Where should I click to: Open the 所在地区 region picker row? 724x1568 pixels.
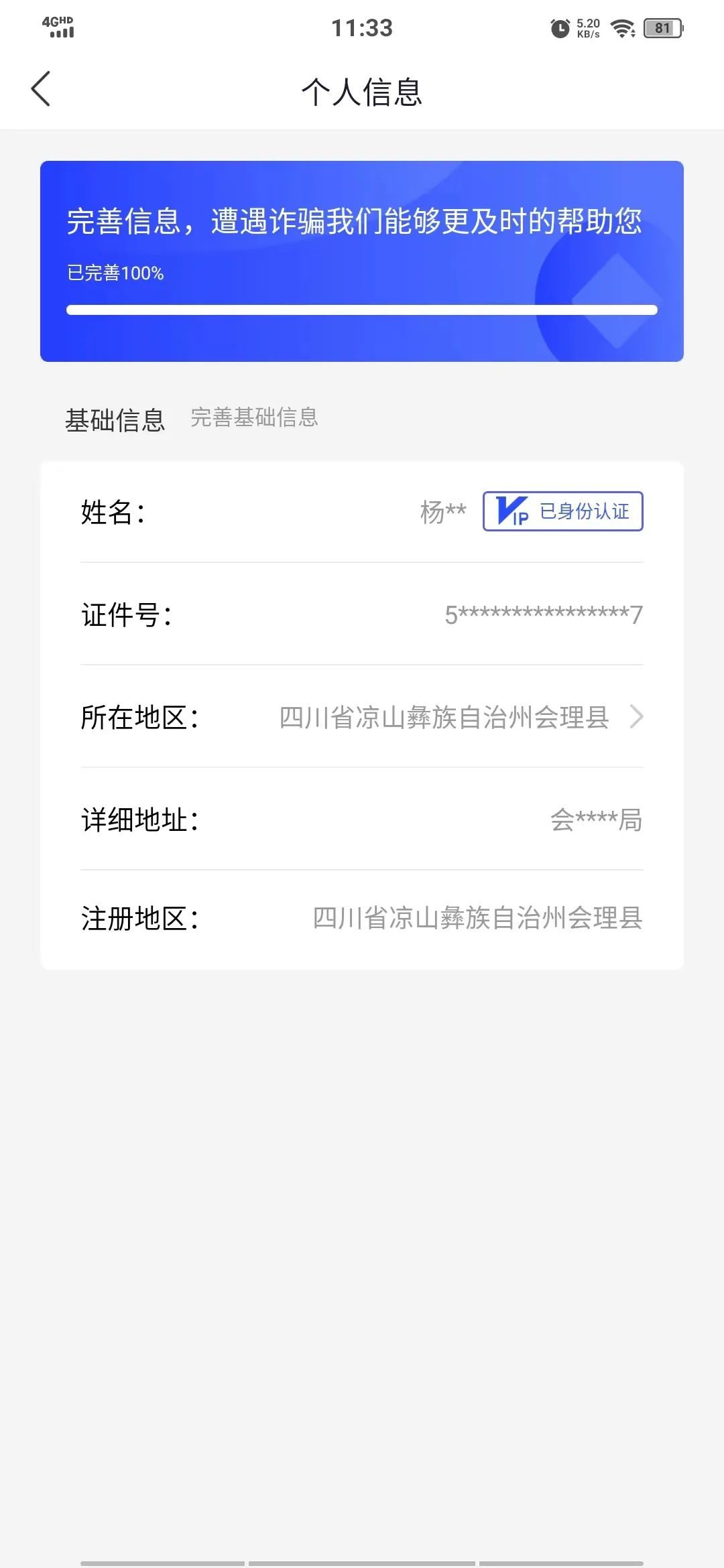pos(362,716)
